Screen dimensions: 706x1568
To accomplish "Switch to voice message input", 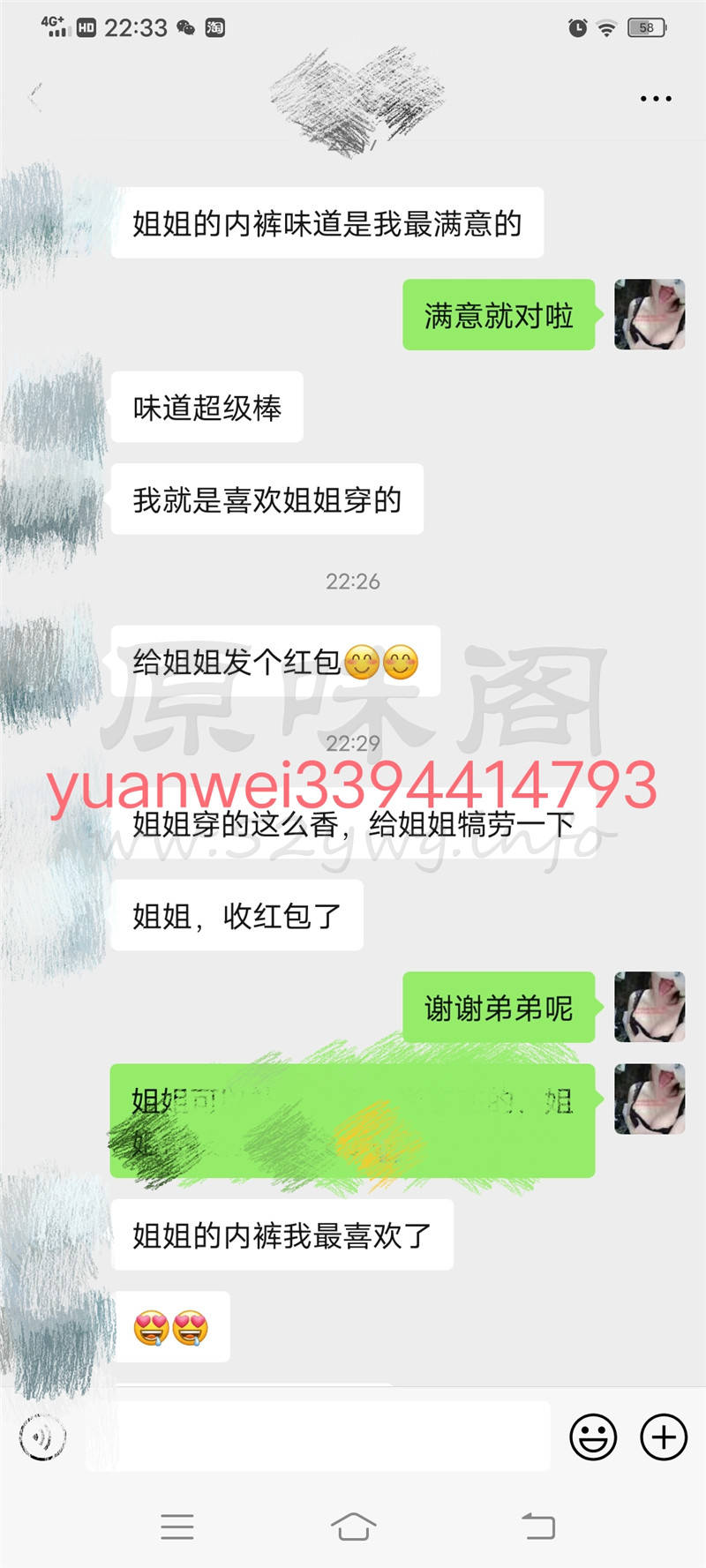I will 41,1437.
